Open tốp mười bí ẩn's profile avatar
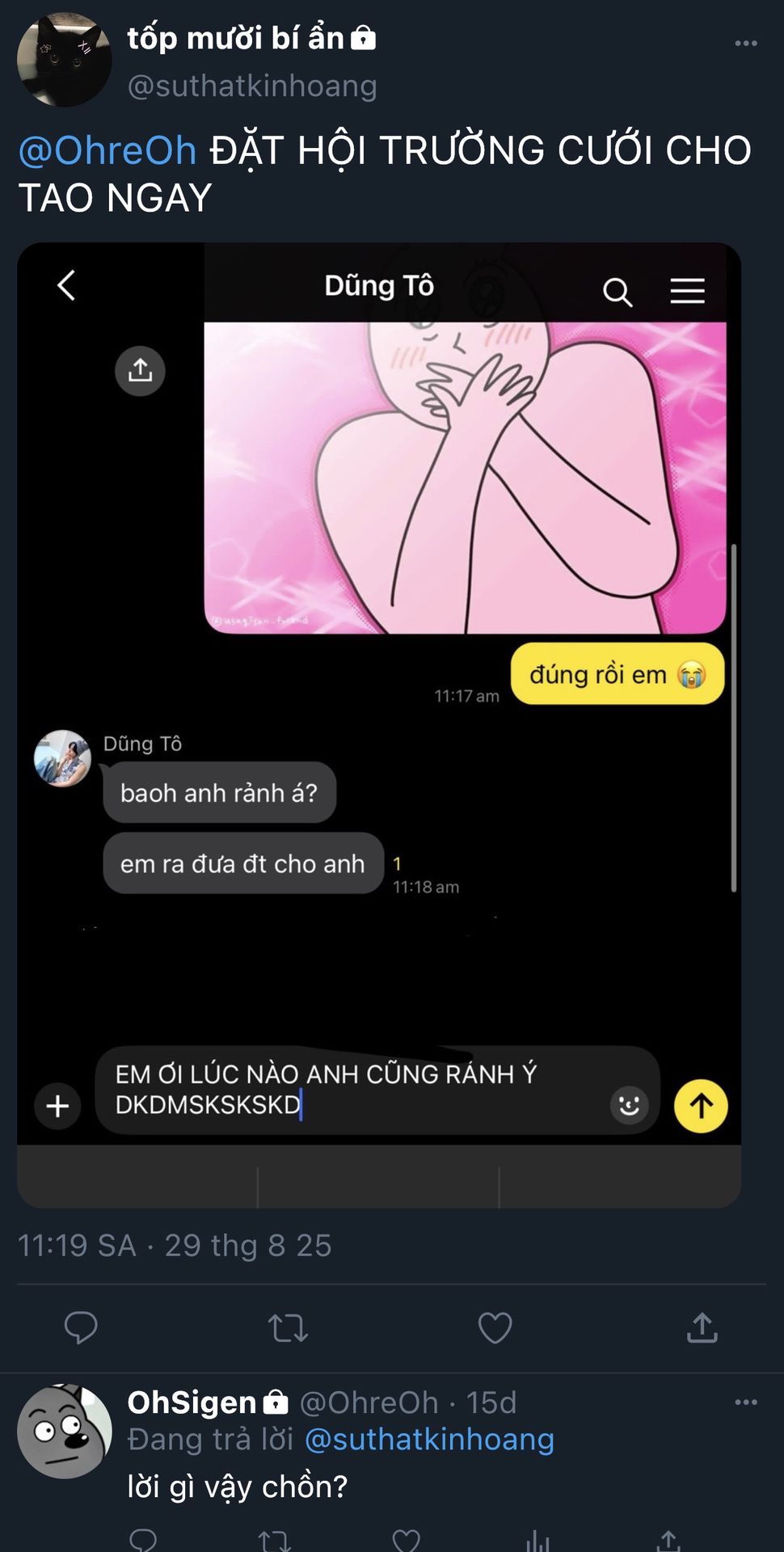Screen dimensions: 784x1552 click(x=64, y=60)
